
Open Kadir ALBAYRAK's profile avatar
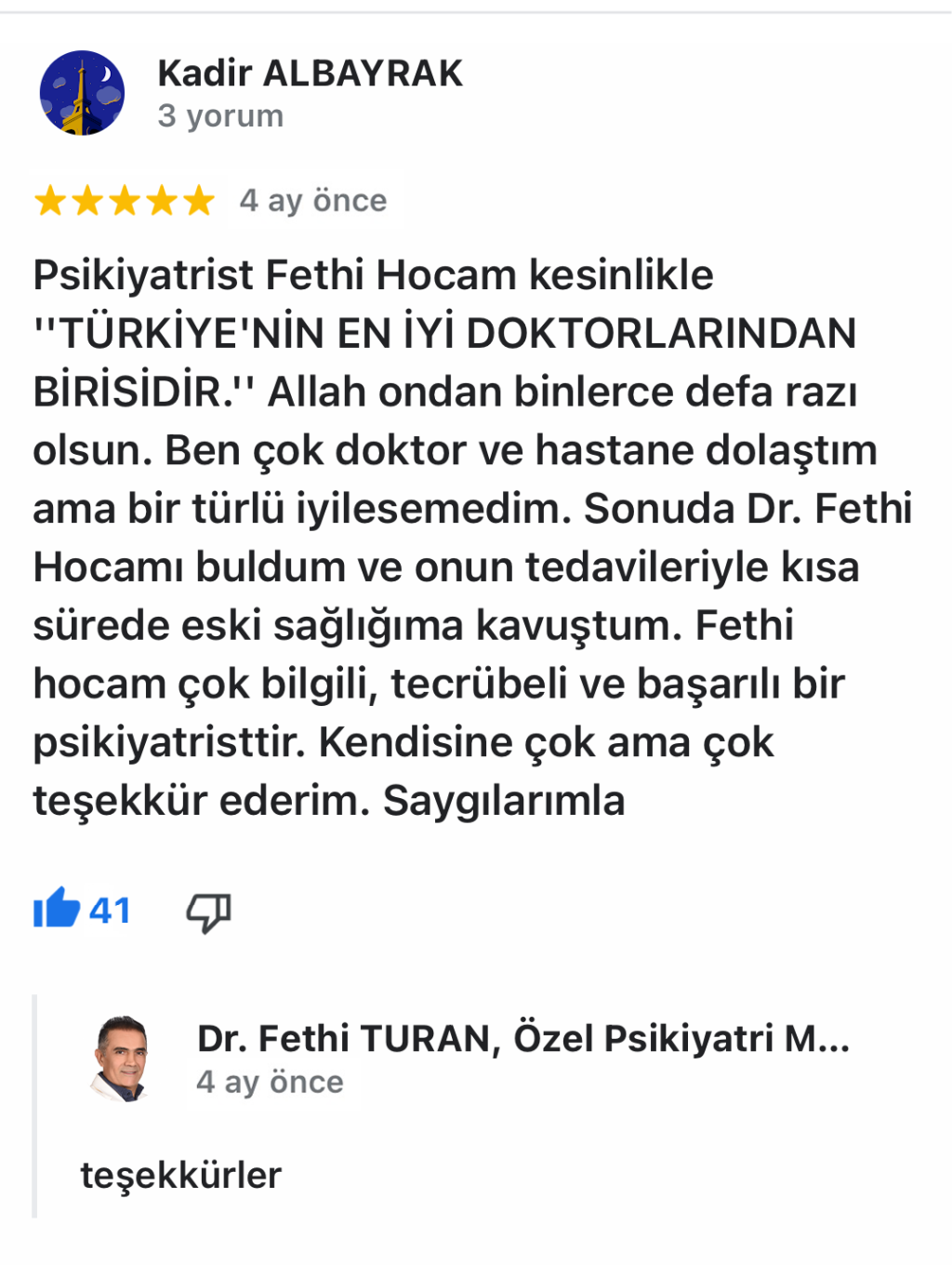pos(82,93)
